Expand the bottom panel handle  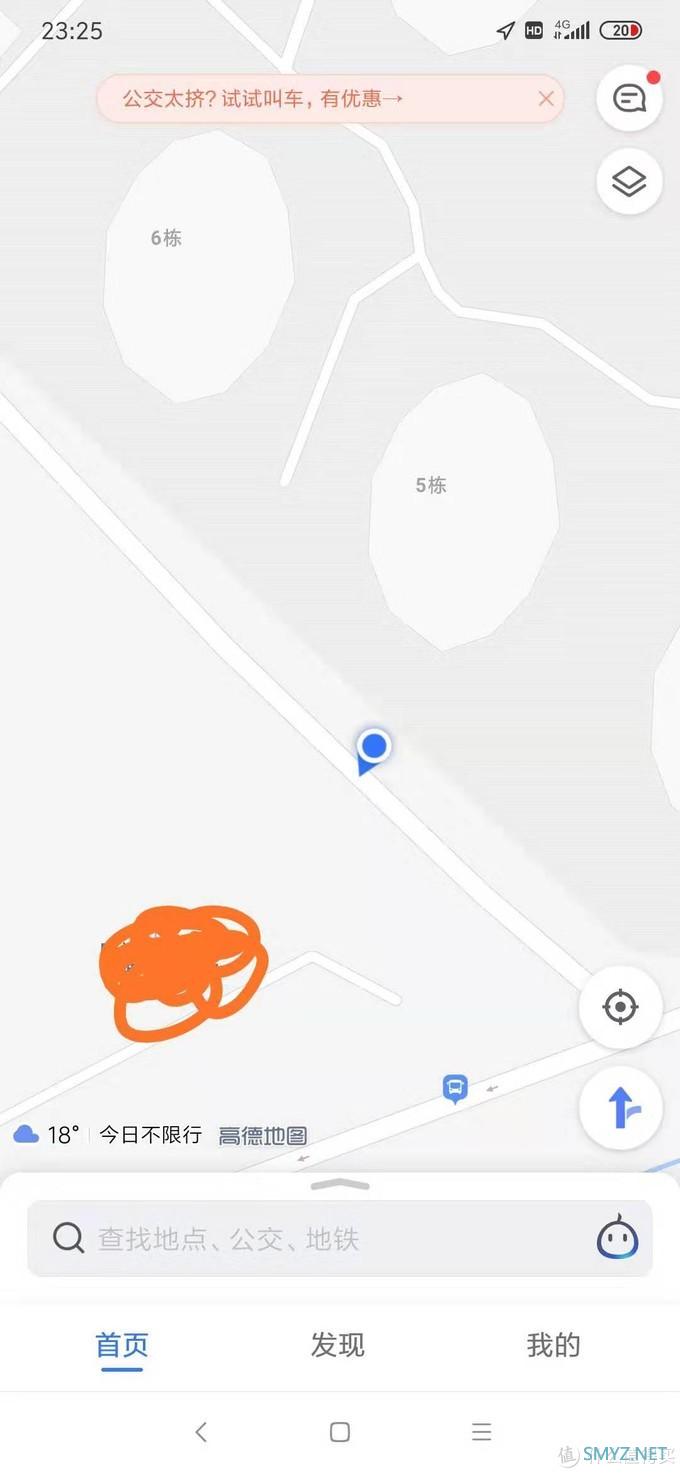[x=340, y=1185]
